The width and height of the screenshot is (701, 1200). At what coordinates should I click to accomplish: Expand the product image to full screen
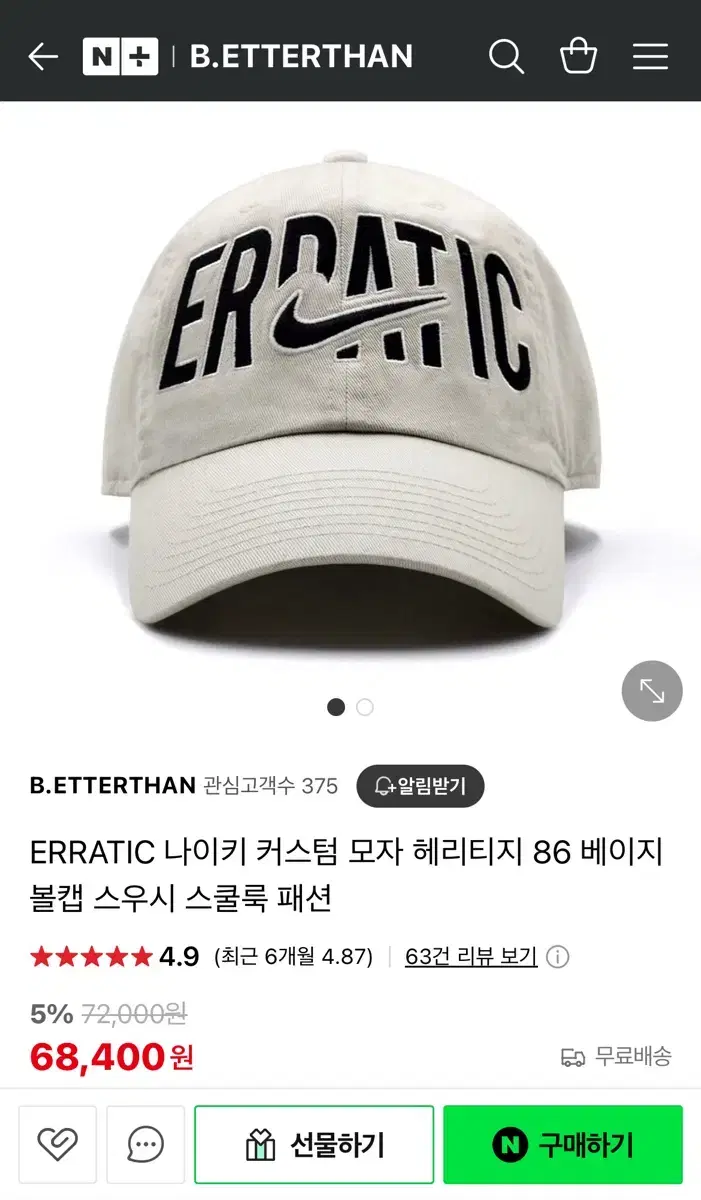652,691
